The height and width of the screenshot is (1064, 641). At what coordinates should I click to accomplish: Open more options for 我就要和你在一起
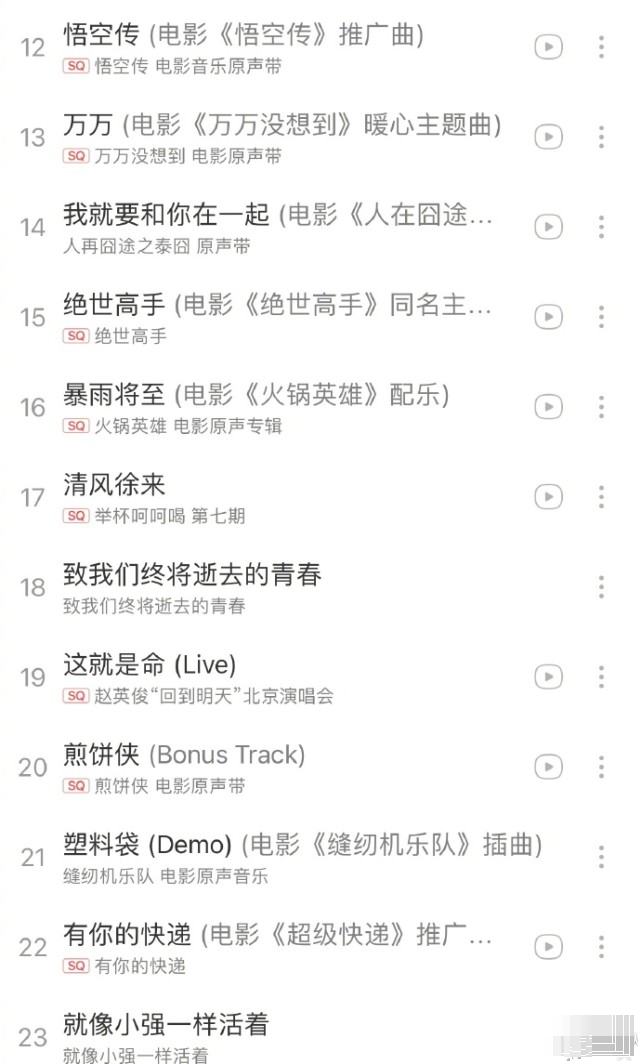click(601, 227)
